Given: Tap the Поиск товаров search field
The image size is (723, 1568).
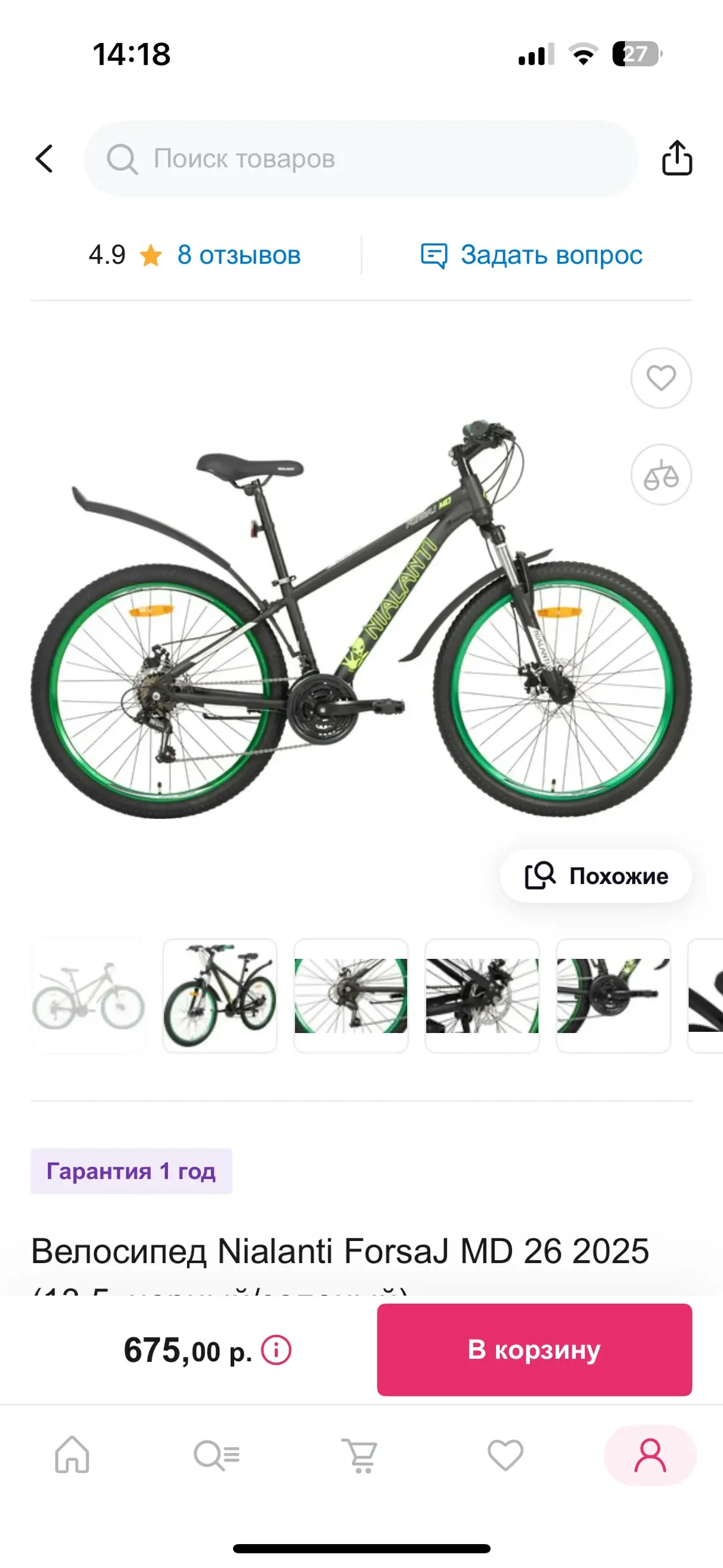Looking at the screenshot, I should [361, 159].
